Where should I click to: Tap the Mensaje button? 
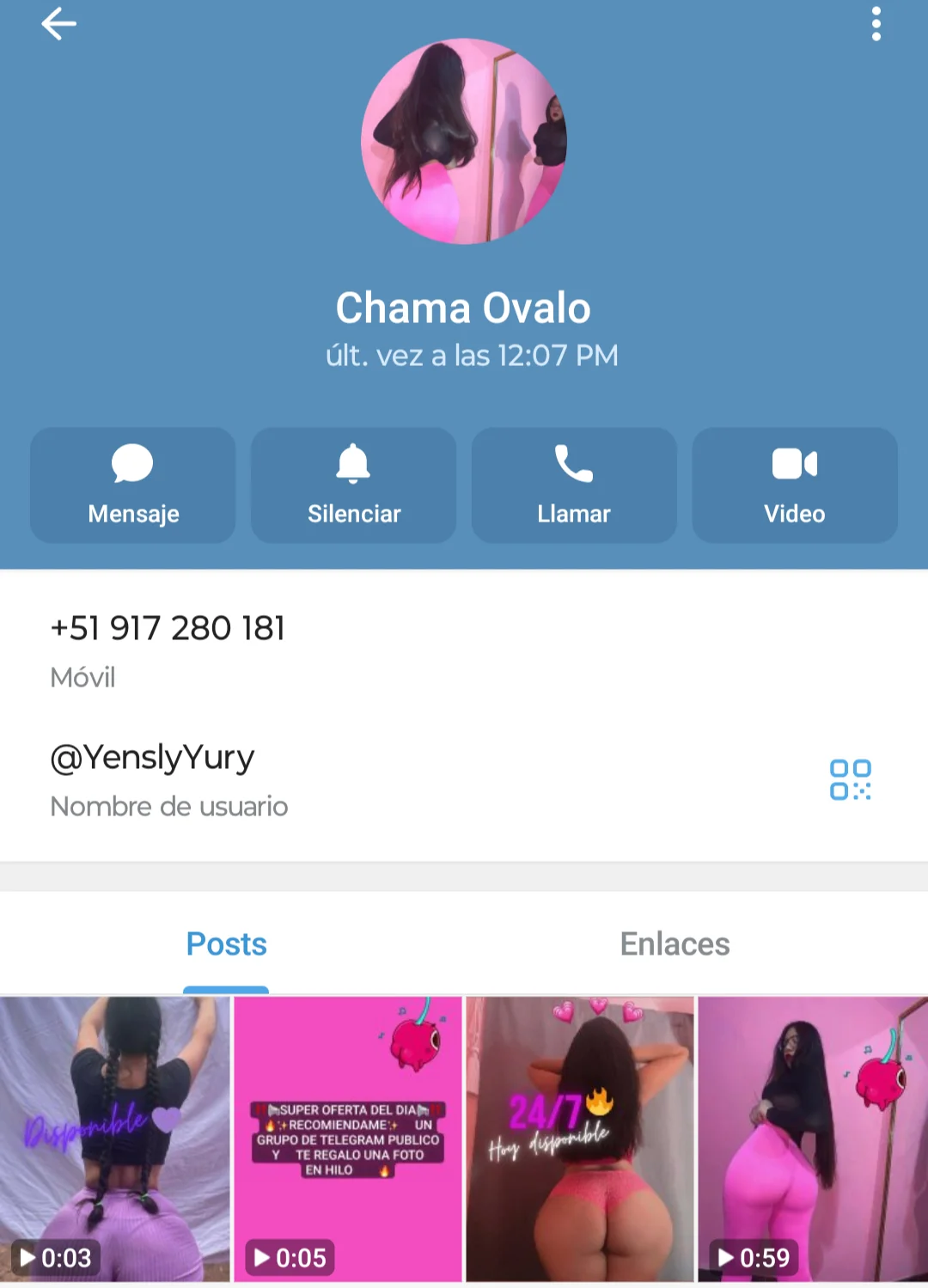pyautogui.click(x=133, y=485)
